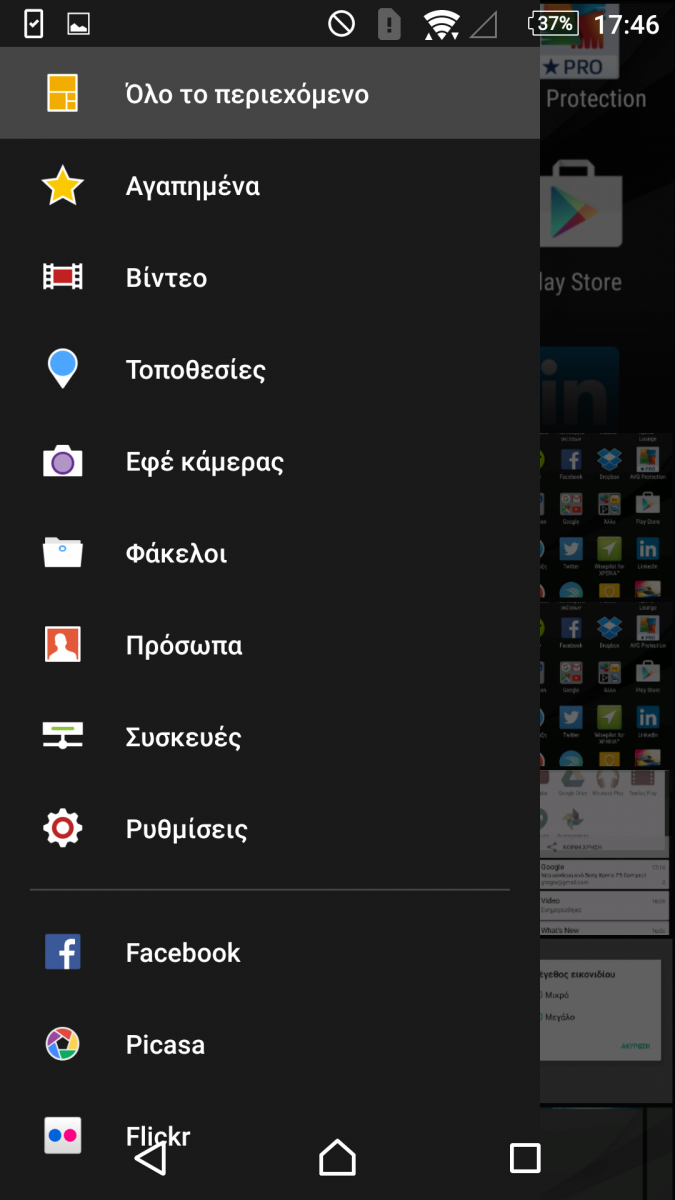Open recent apps overview
The image size is (675, 1200).
[x=525, y=1158]
